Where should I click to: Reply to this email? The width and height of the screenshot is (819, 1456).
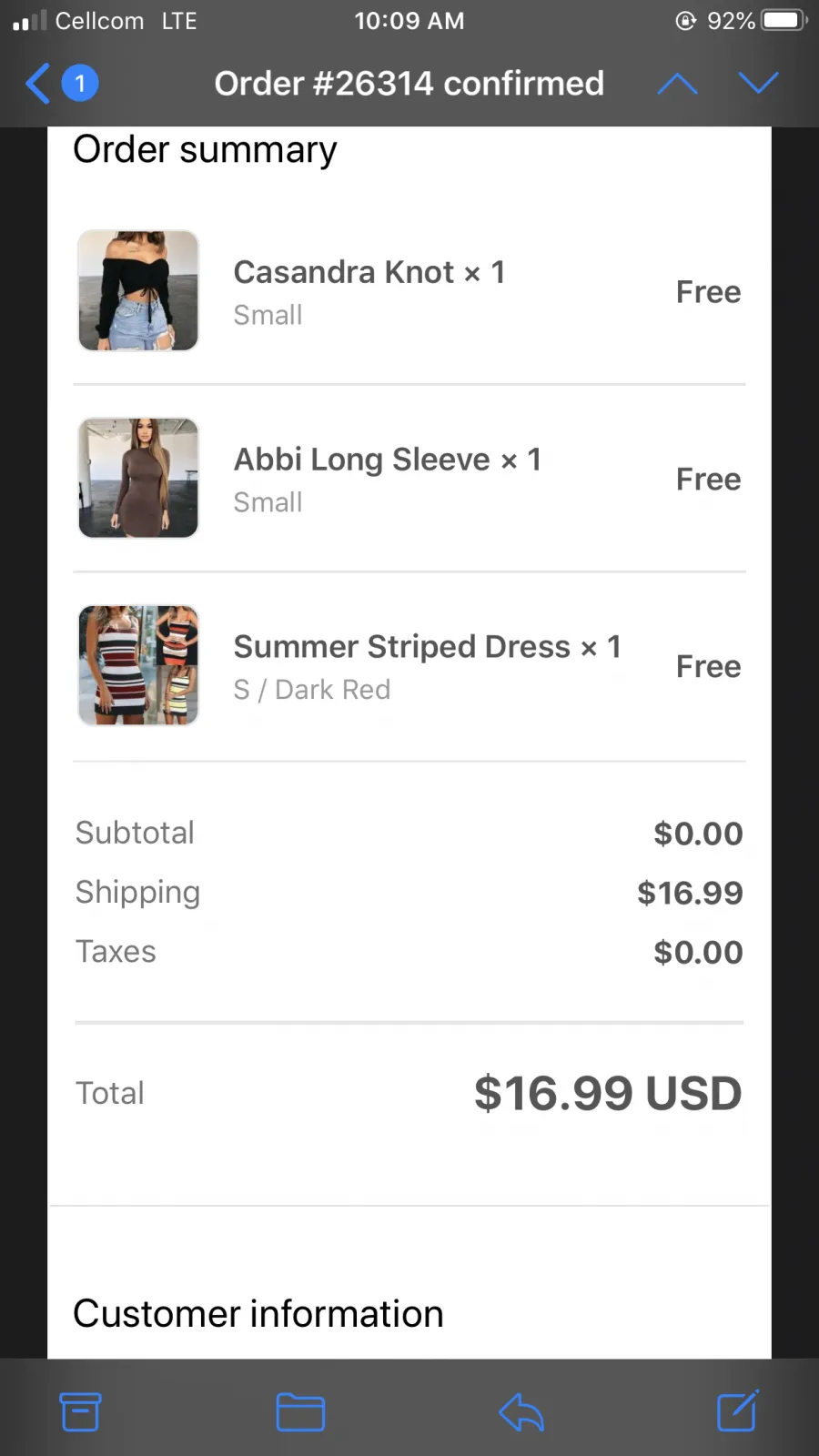pos(521,1411)
